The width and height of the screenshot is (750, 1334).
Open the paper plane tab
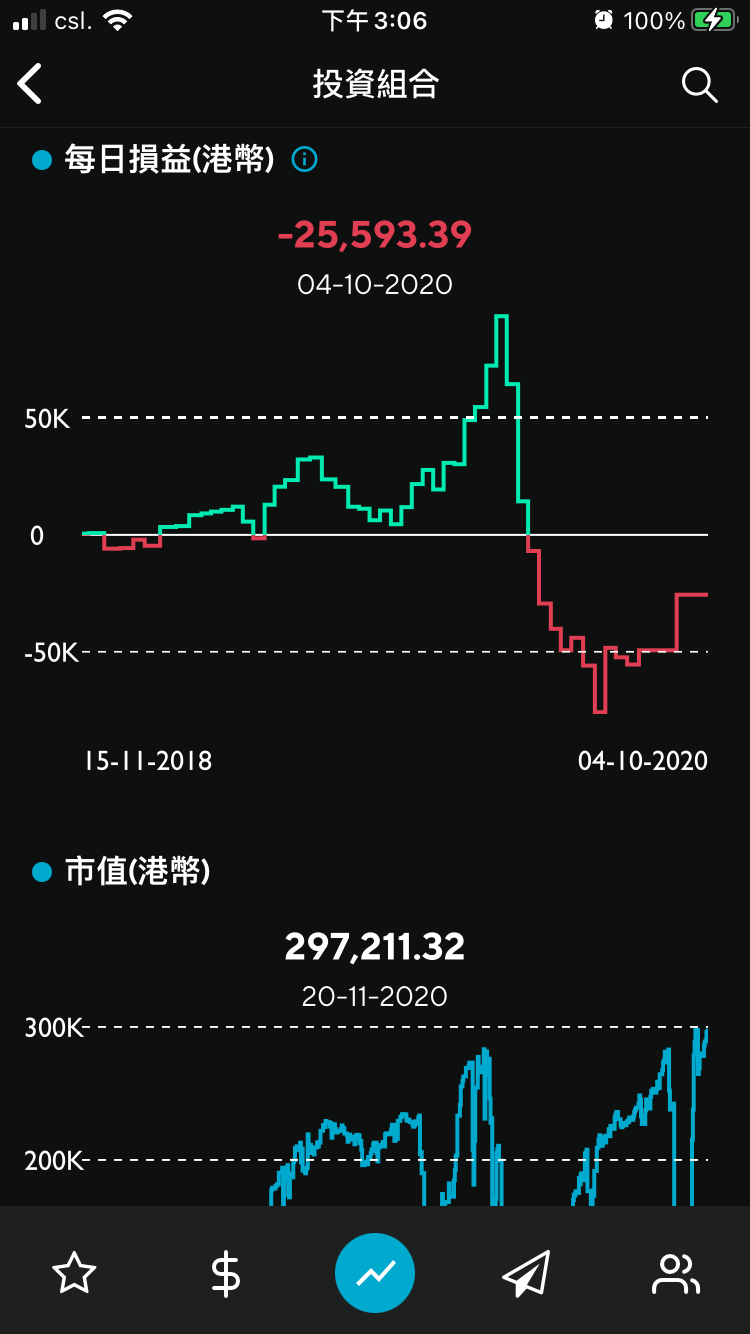click(x=526, y=1273)
